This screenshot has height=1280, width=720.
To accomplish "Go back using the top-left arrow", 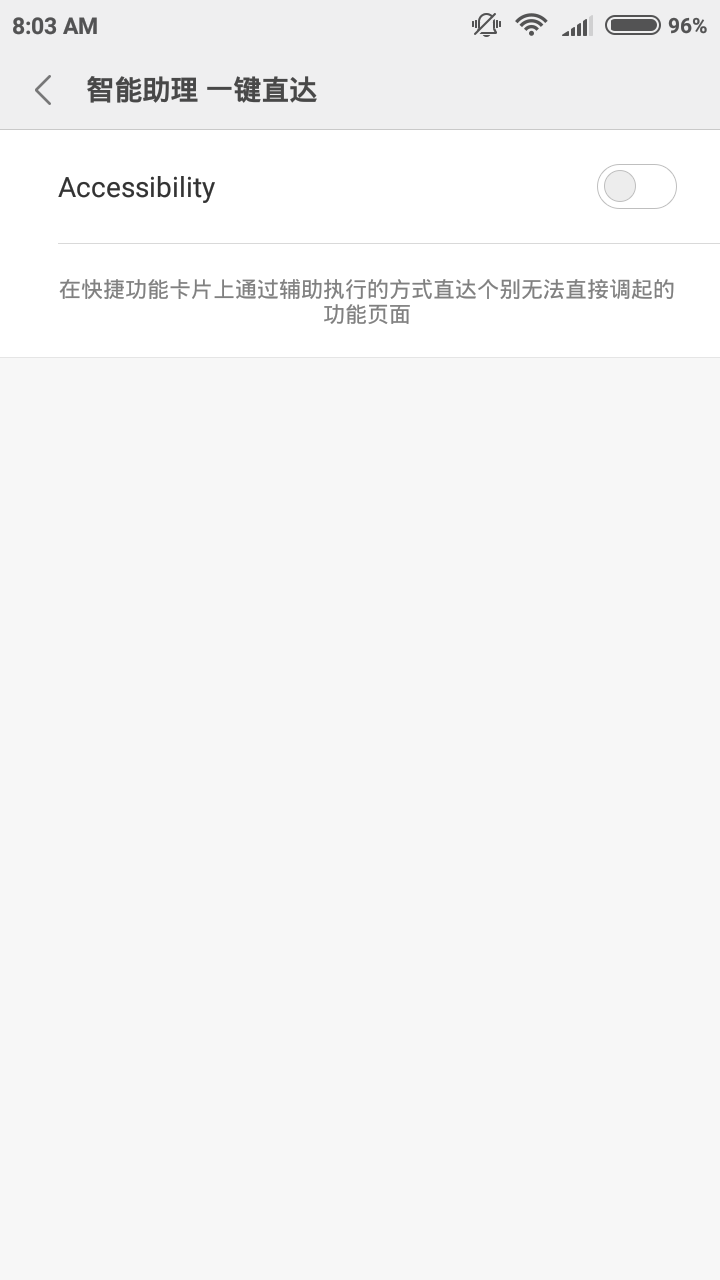I will pos(43,90).
